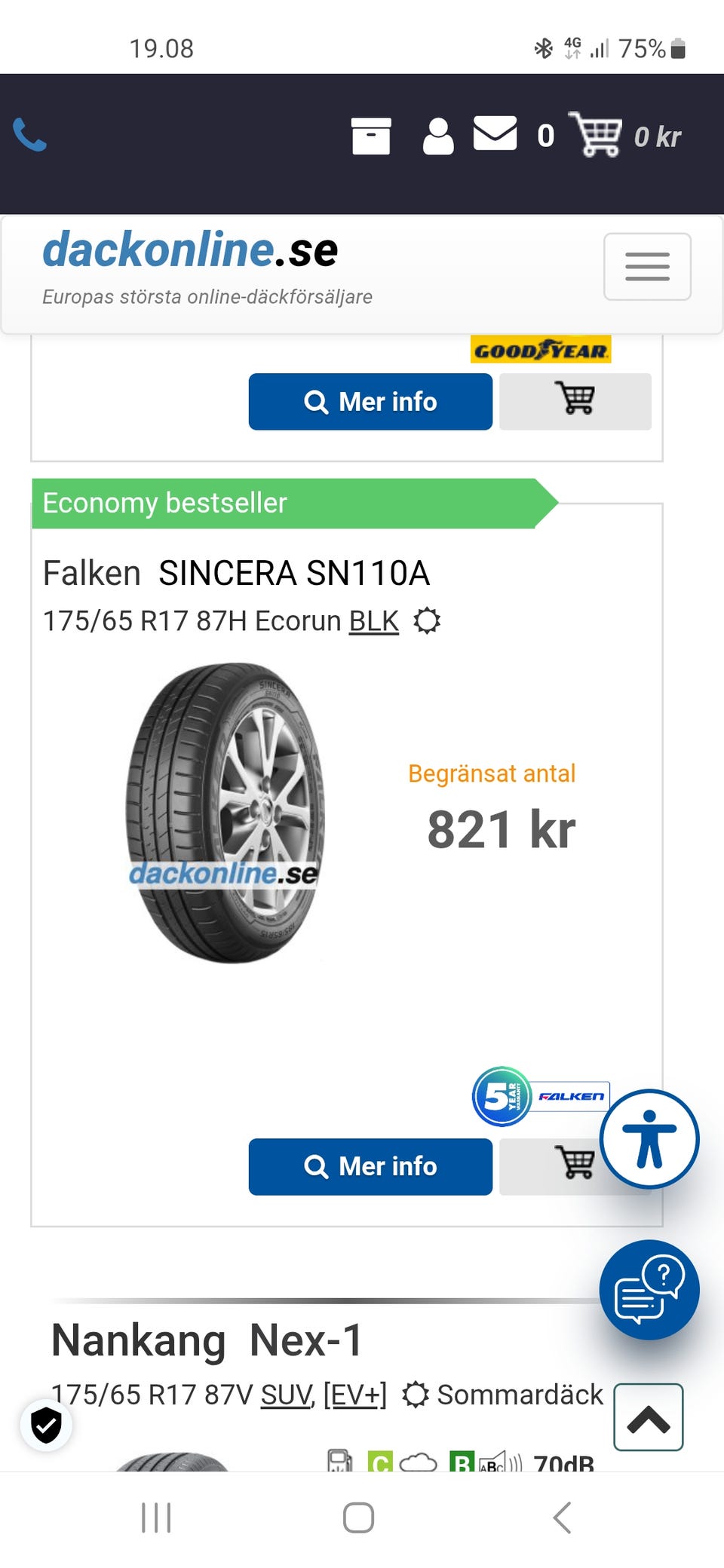Tap Mer info for Falken SINCERA SN110A
Screen dimensions: 724x1568
pyautogui.click(x=370, y=1166)
